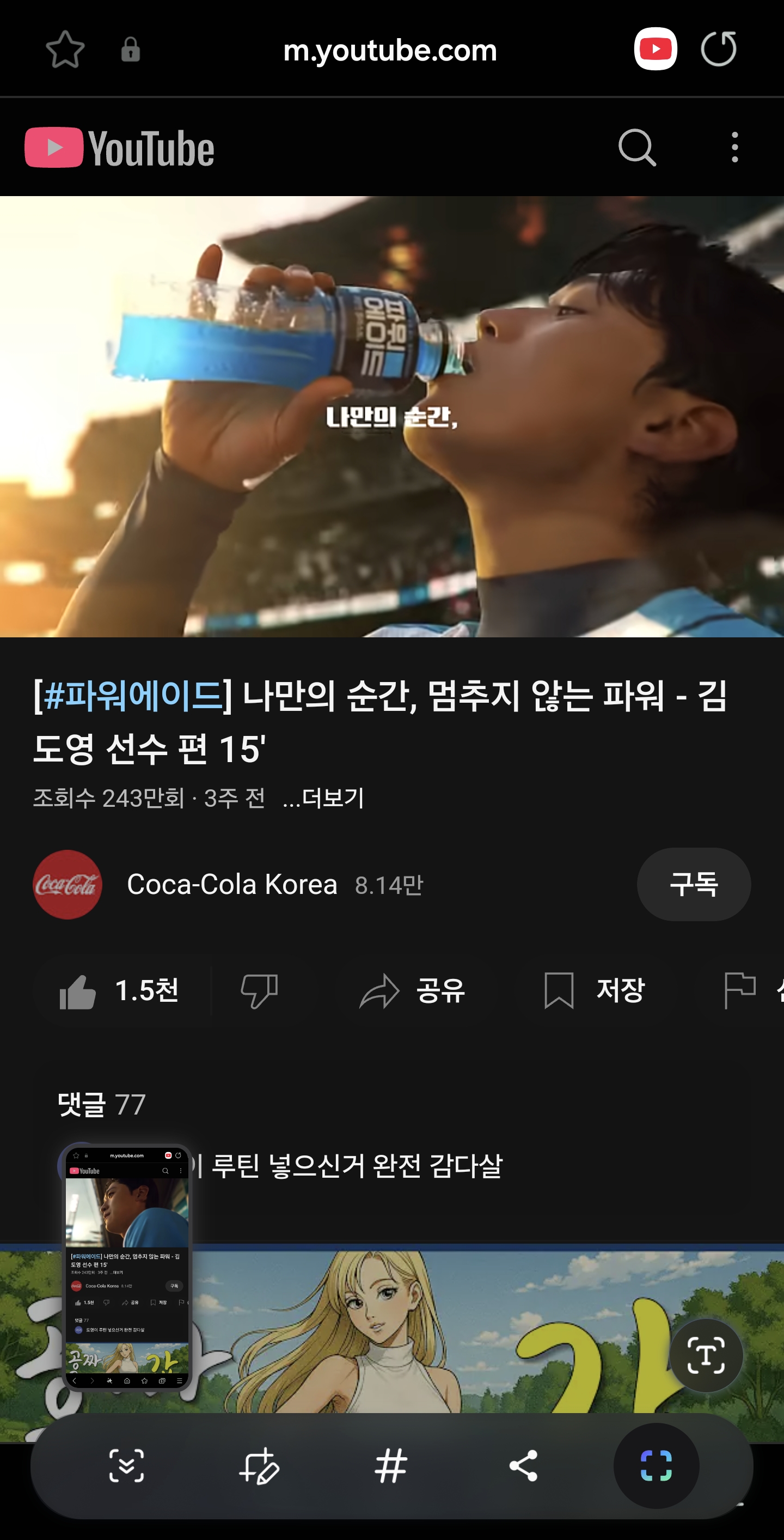Image resolution: width=784 pixels, height=1540 pixels.
Task: Open the screenshot preview thumbnail
Action: pyautogui.click(x=127, y=1268)
